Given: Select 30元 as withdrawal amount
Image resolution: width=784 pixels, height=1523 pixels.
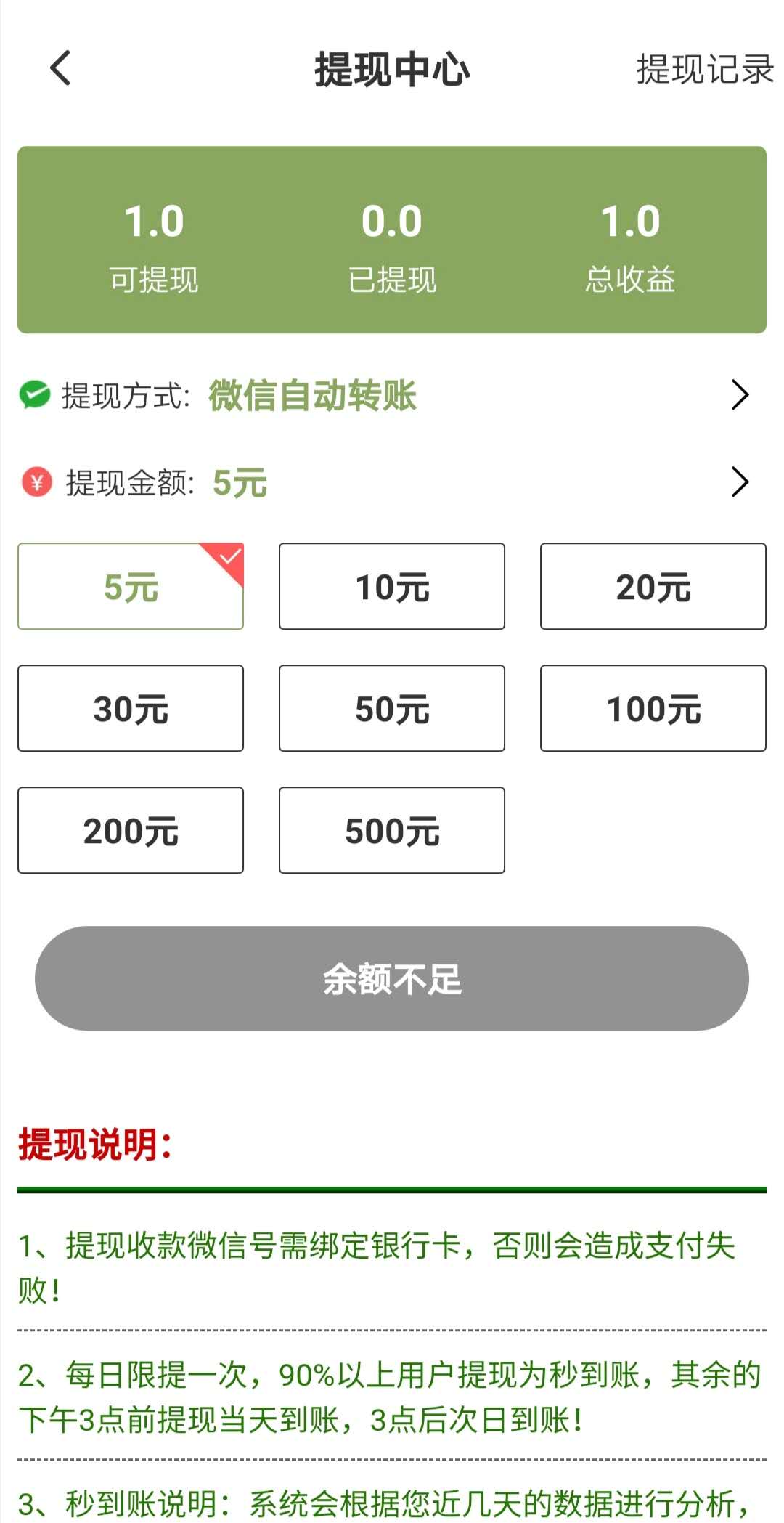Looking at the screenshot, I should pos(131,708).
